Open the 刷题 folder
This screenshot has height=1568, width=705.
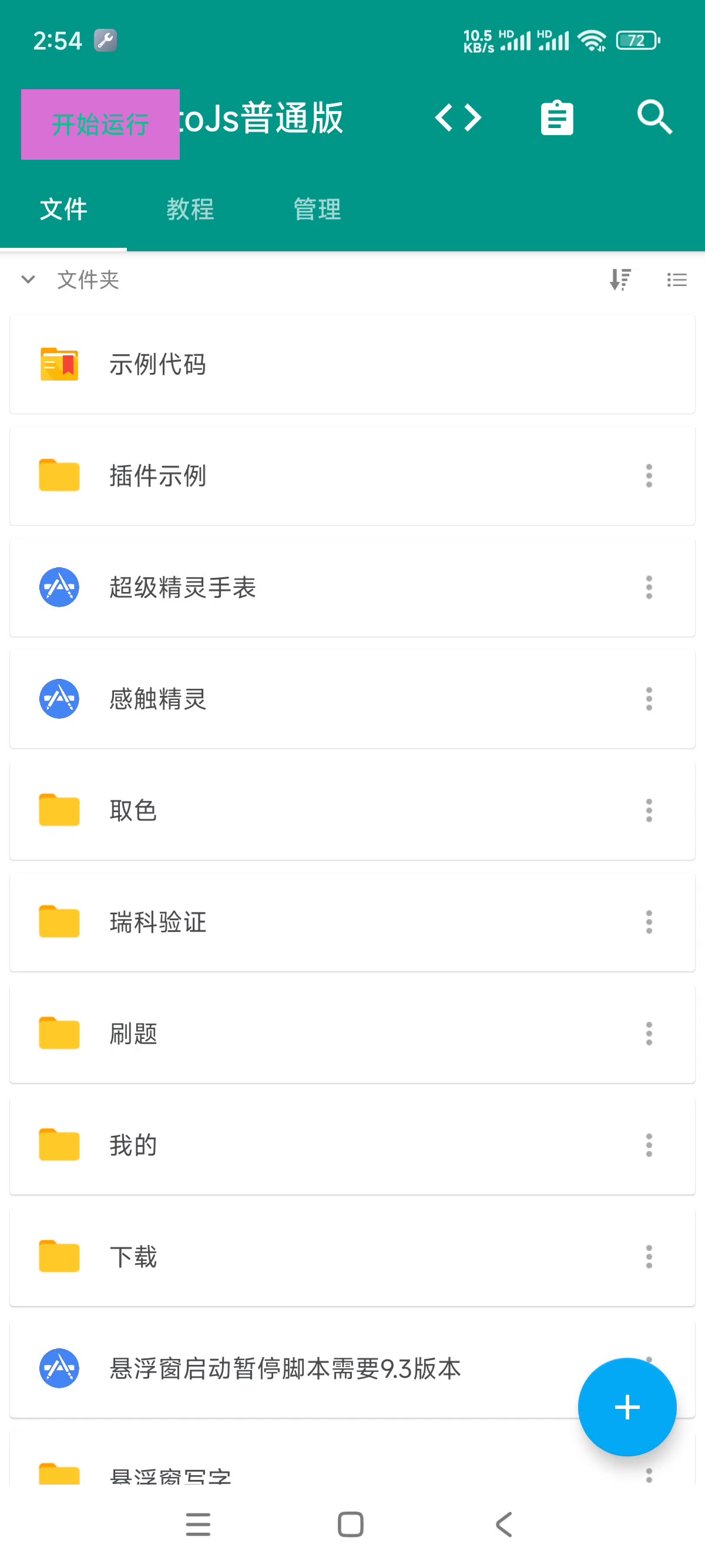click(352, 1034)
